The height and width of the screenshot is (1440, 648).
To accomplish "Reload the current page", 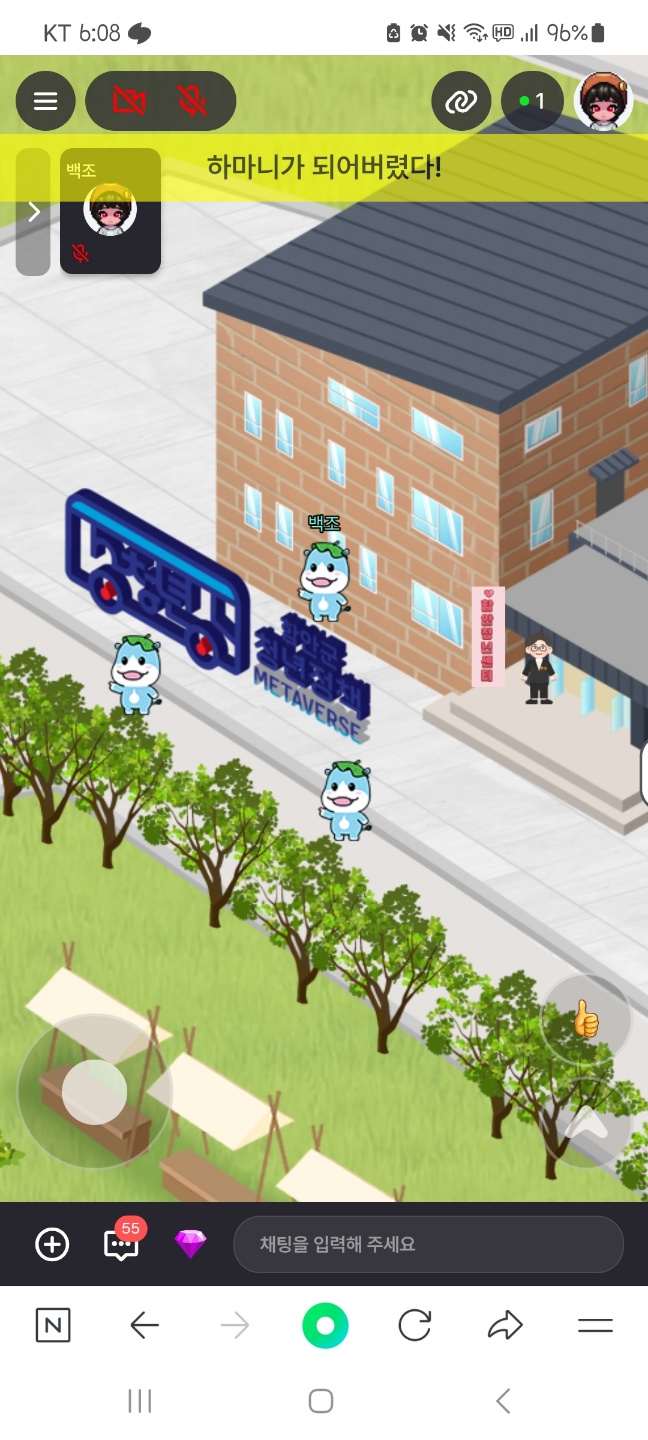I will (x=414, y=1327).
